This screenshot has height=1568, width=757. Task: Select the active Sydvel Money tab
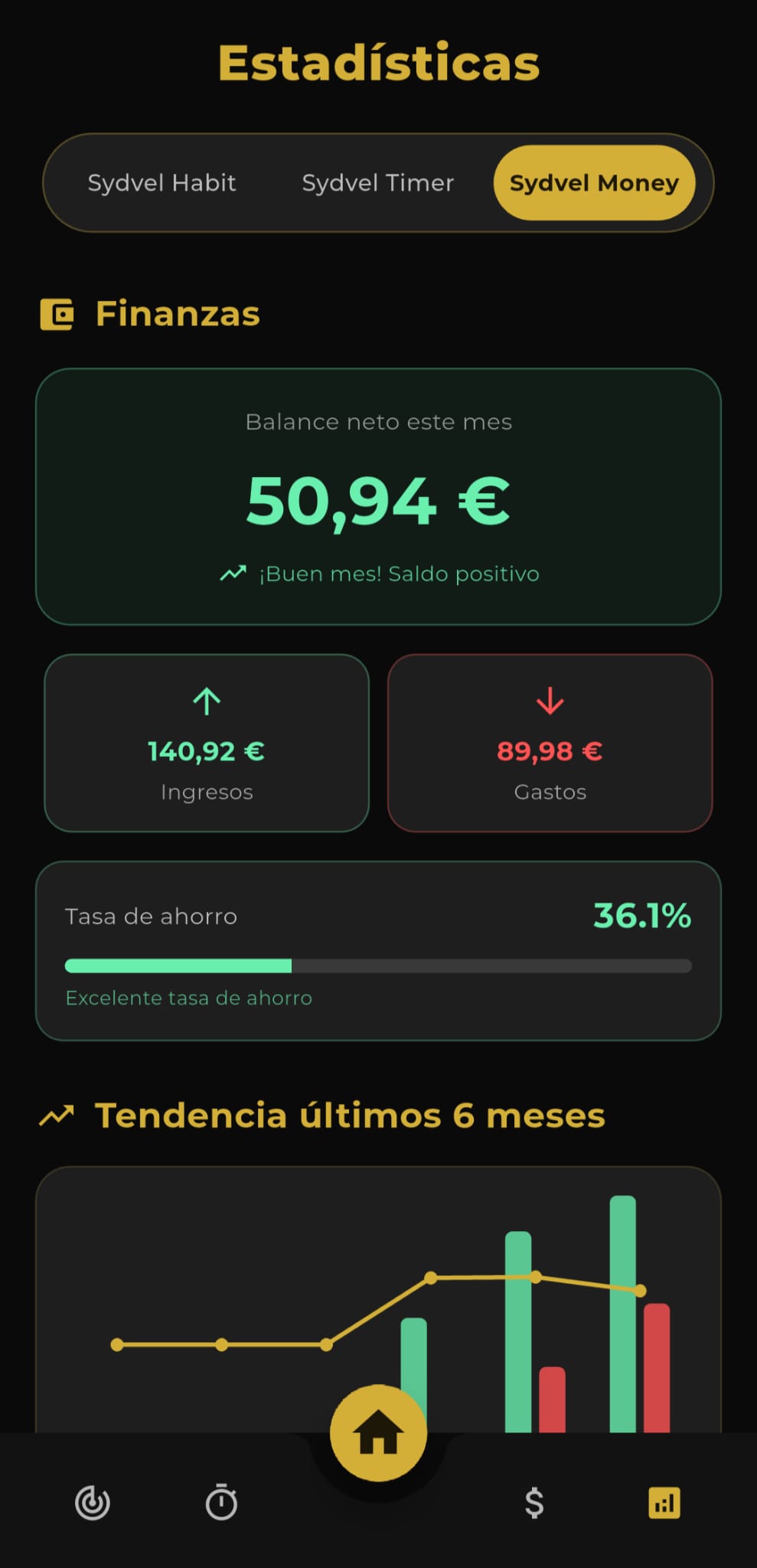pos(593,183)
